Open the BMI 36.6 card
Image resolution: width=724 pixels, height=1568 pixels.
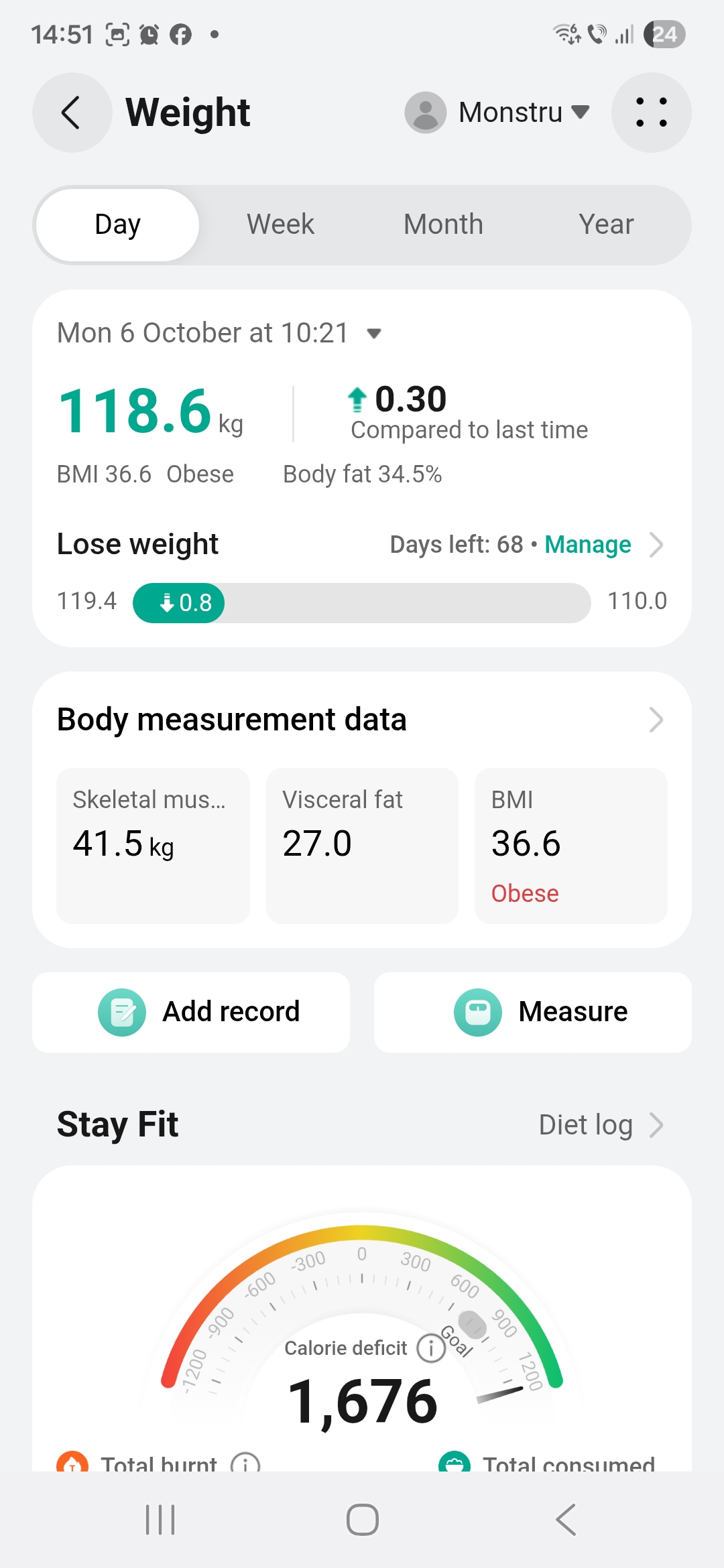click(x=570, y=846)
